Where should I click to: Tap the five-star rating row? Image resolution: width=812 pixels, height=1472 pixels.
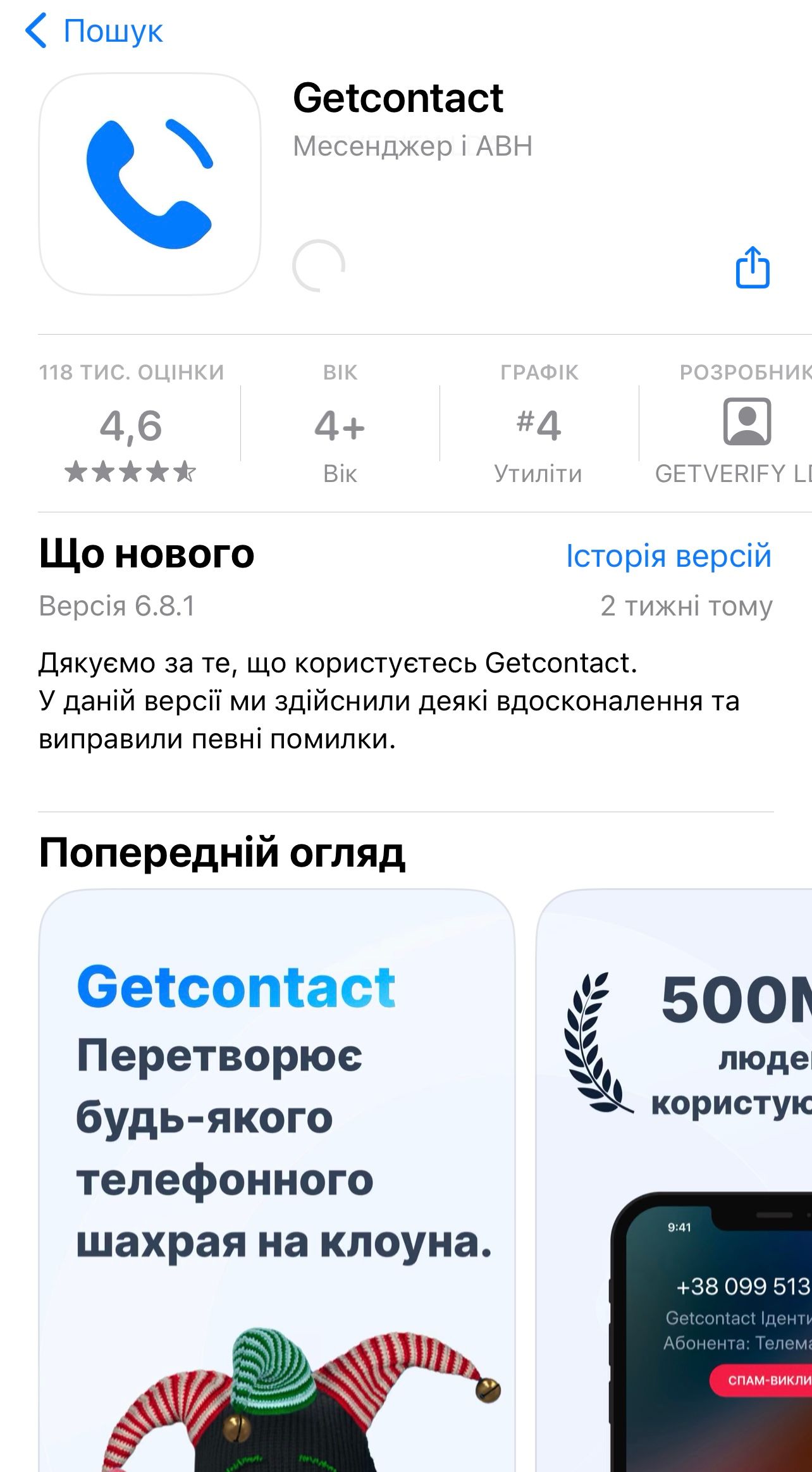coord(132,471)
